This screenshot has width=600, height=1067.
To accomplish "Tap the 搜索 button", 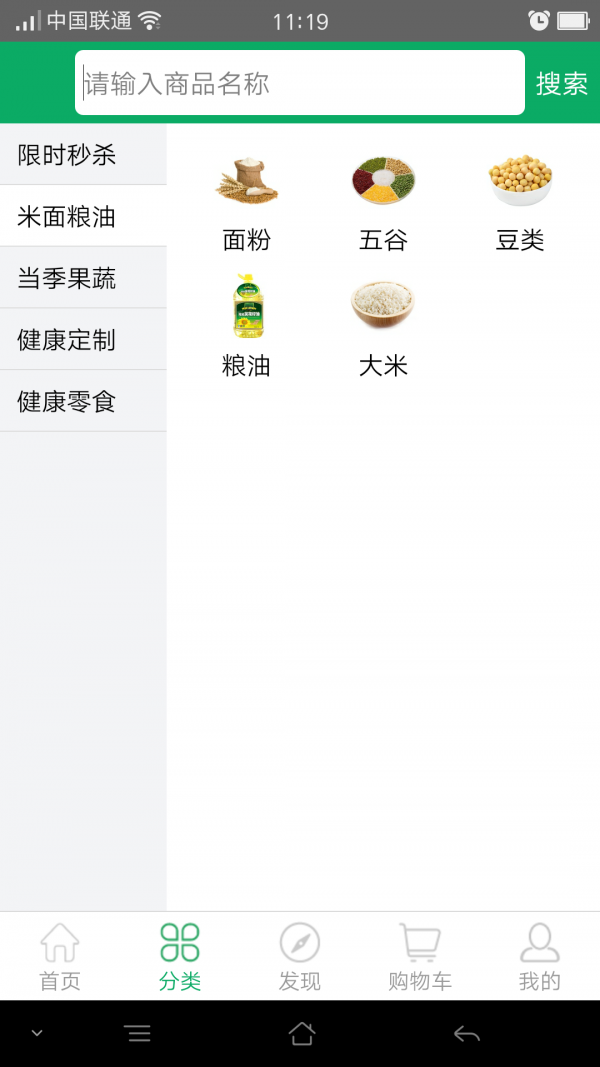I will tap(561, 83).
